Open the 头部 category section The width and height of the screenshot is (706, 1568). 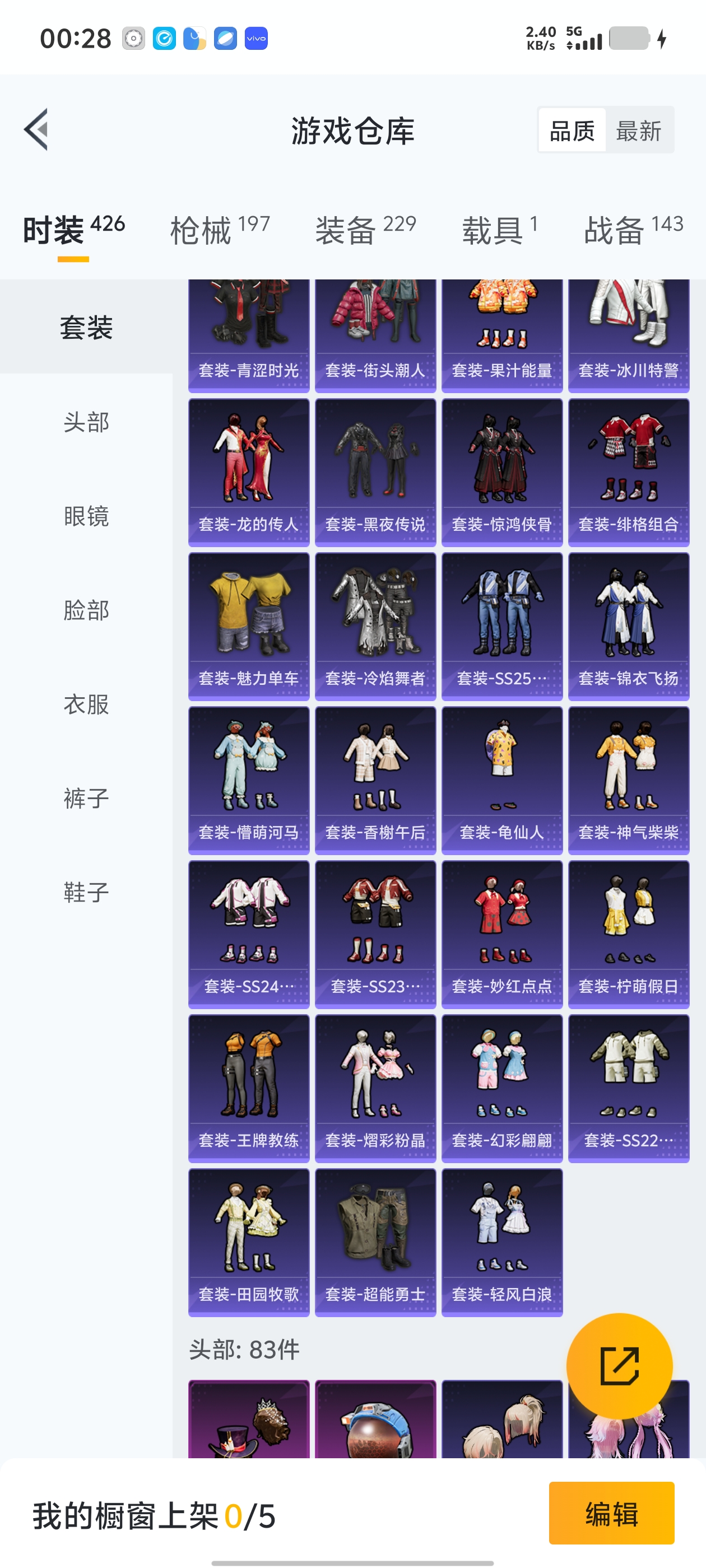[85, 422]
